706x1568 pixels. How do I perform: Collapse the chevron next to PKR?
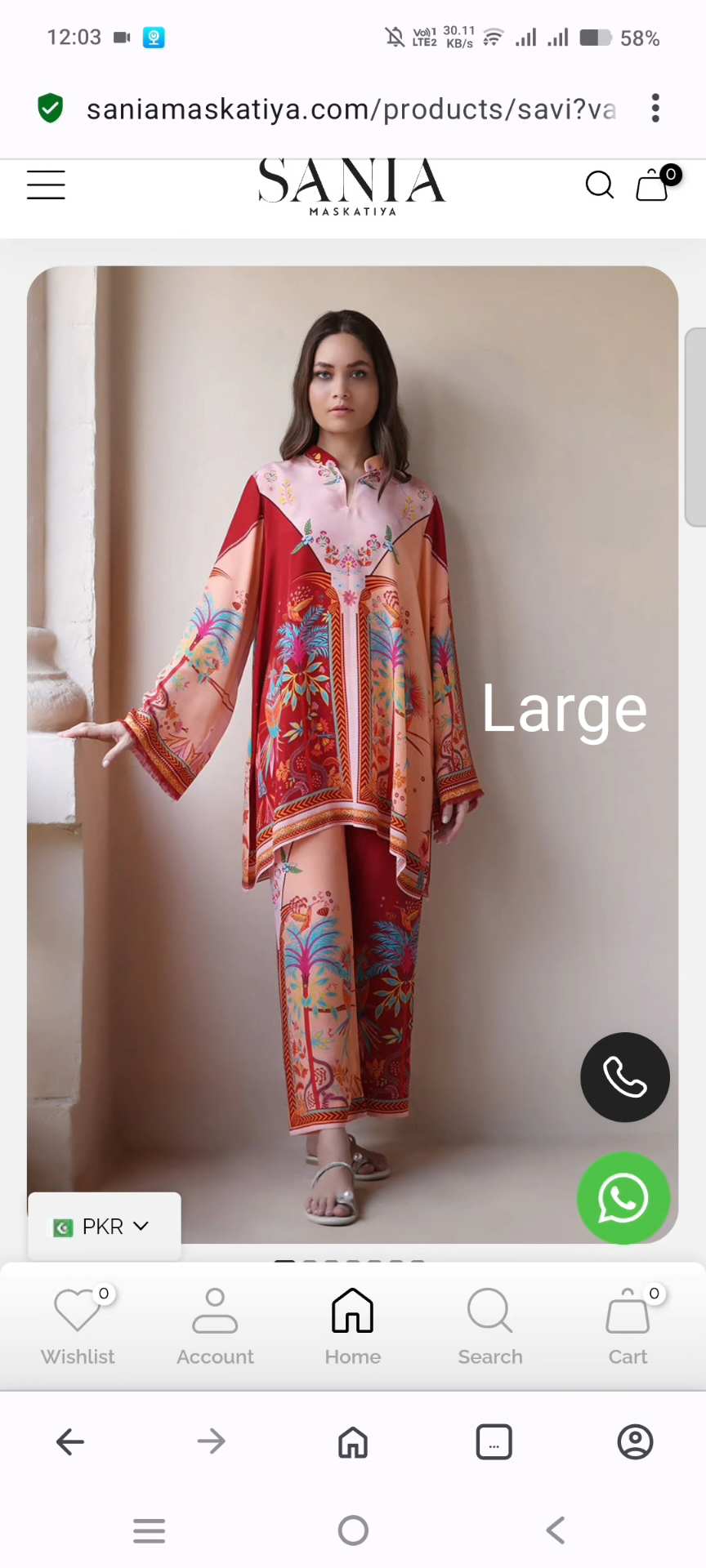[x=140, y=1226]
